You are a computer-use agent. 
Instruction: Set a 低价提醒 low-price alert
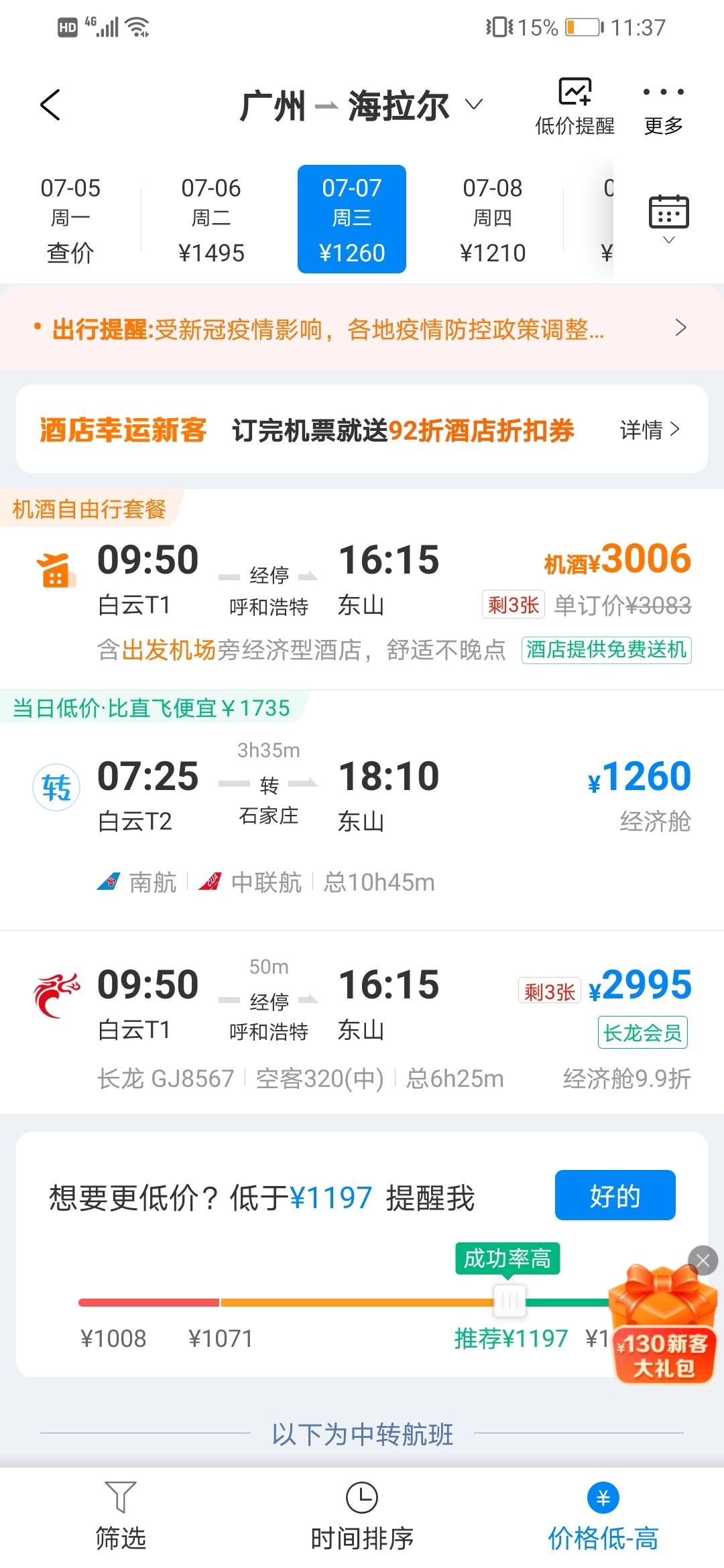click(x=575, y=107)
